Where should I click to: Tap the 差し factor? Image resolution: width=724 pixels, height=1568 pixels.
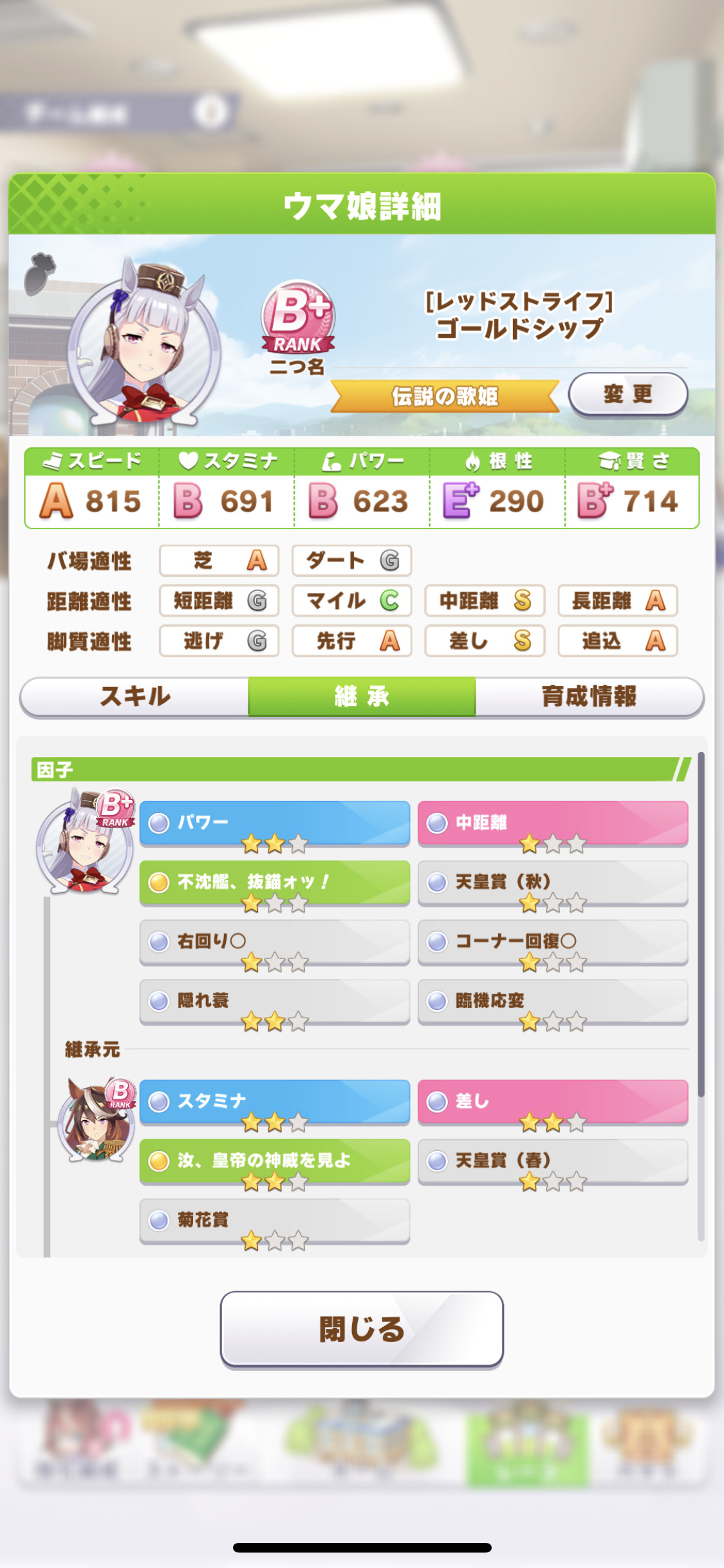click(553, 1102)
